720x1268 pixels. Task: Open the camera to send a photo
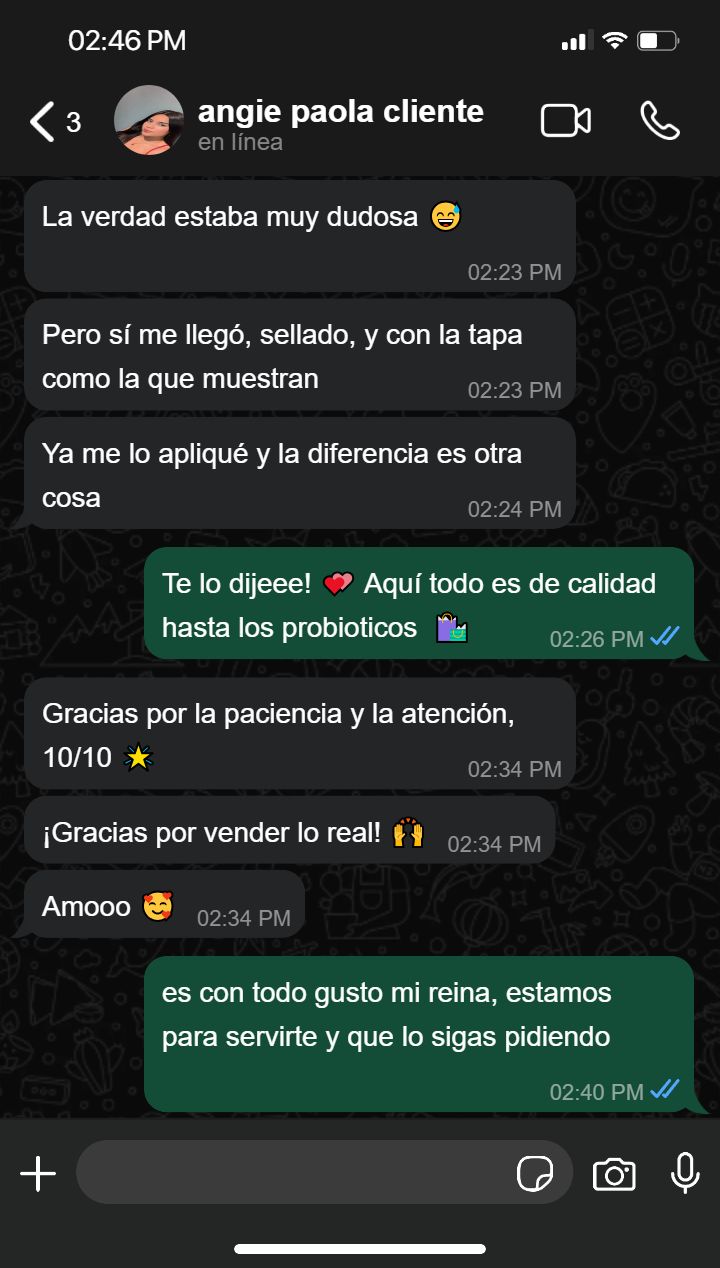tap(614, 1173)
